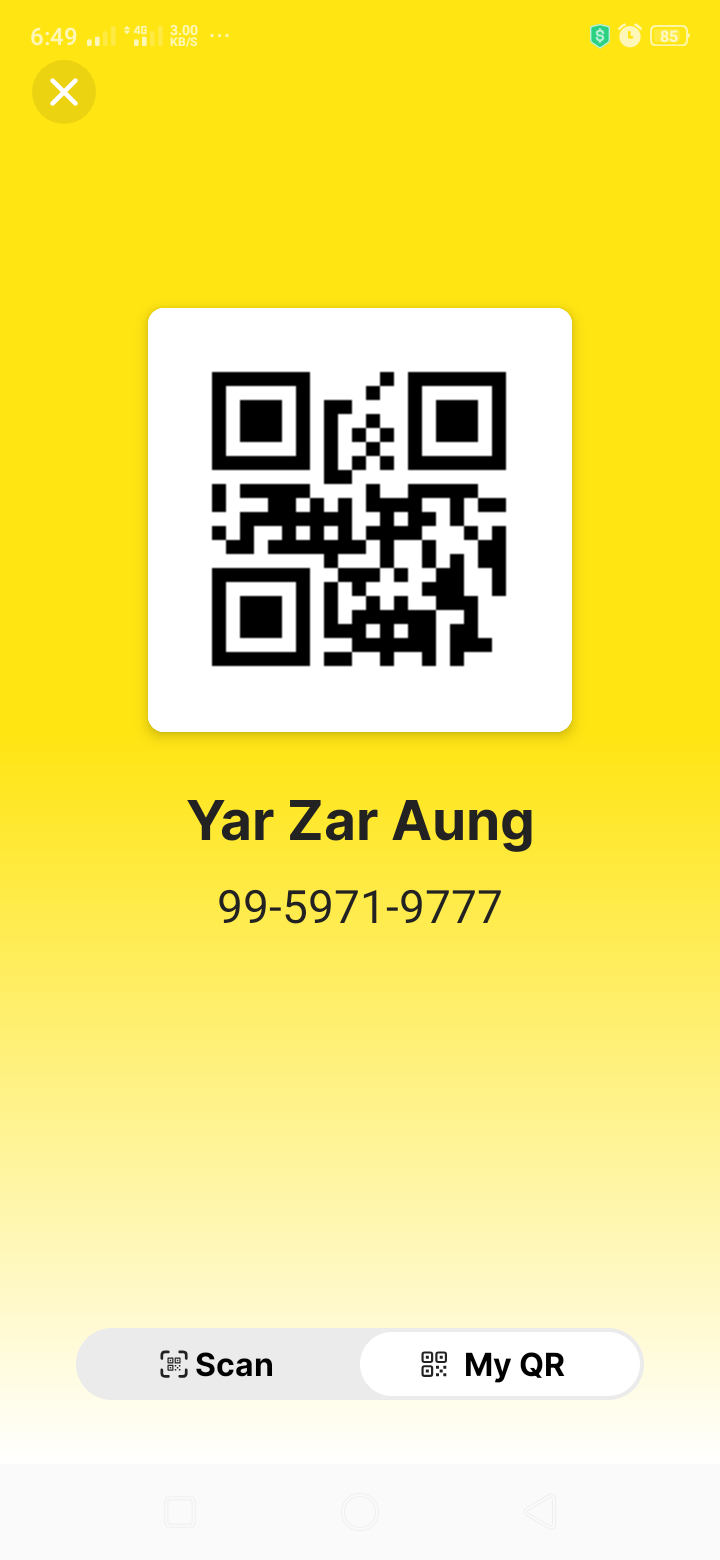Switch to the Scan tab
The width and height of the screenshot is (720, 1560).
click(x=218, y=1364)
